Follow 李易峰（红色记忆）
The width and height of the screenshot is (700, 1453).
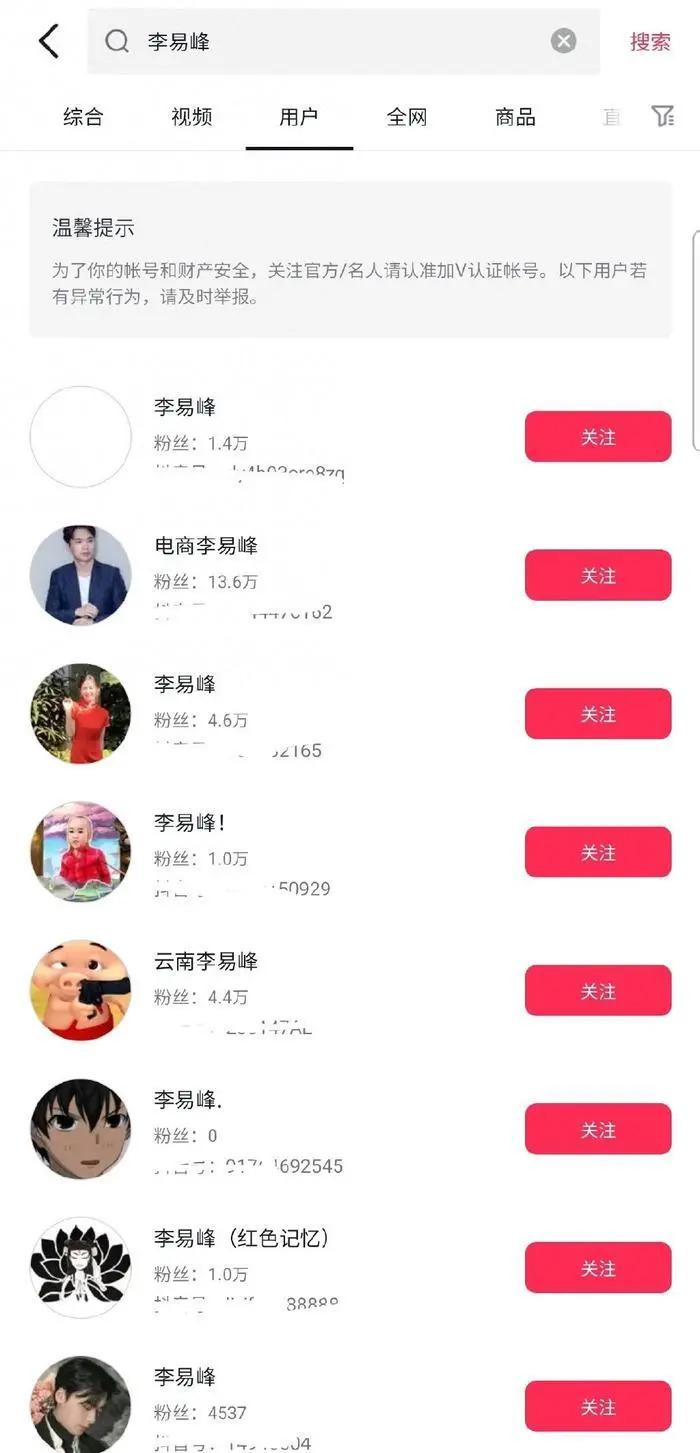coord(597,1268)
